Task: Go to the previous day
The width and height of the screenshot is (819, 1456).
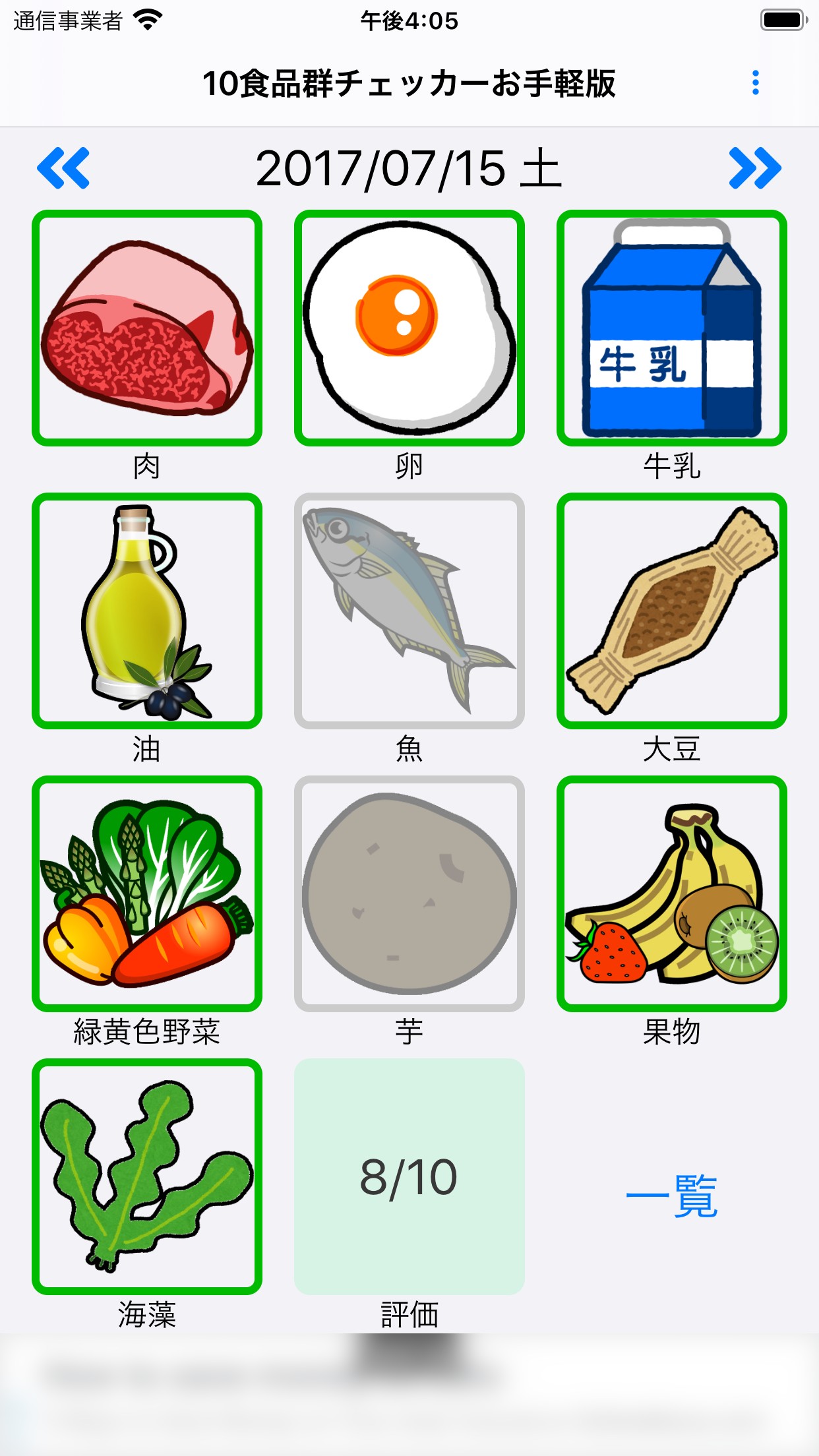Action: click(63, 168)
